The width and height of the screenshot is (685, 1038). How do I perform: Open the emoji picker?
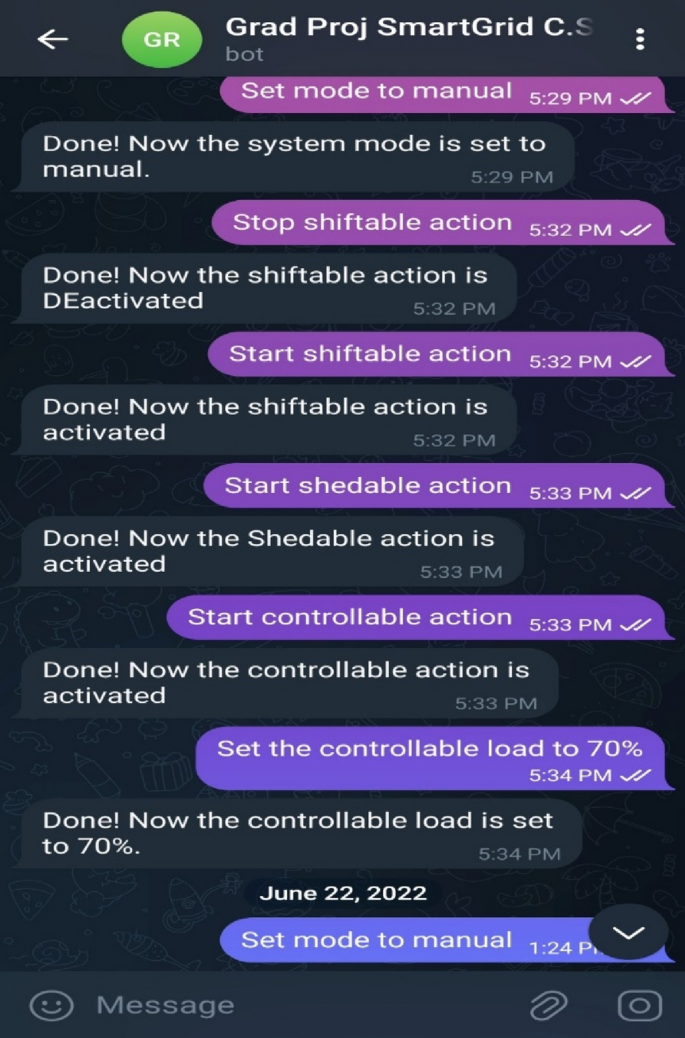click(x=50, y=1005)
